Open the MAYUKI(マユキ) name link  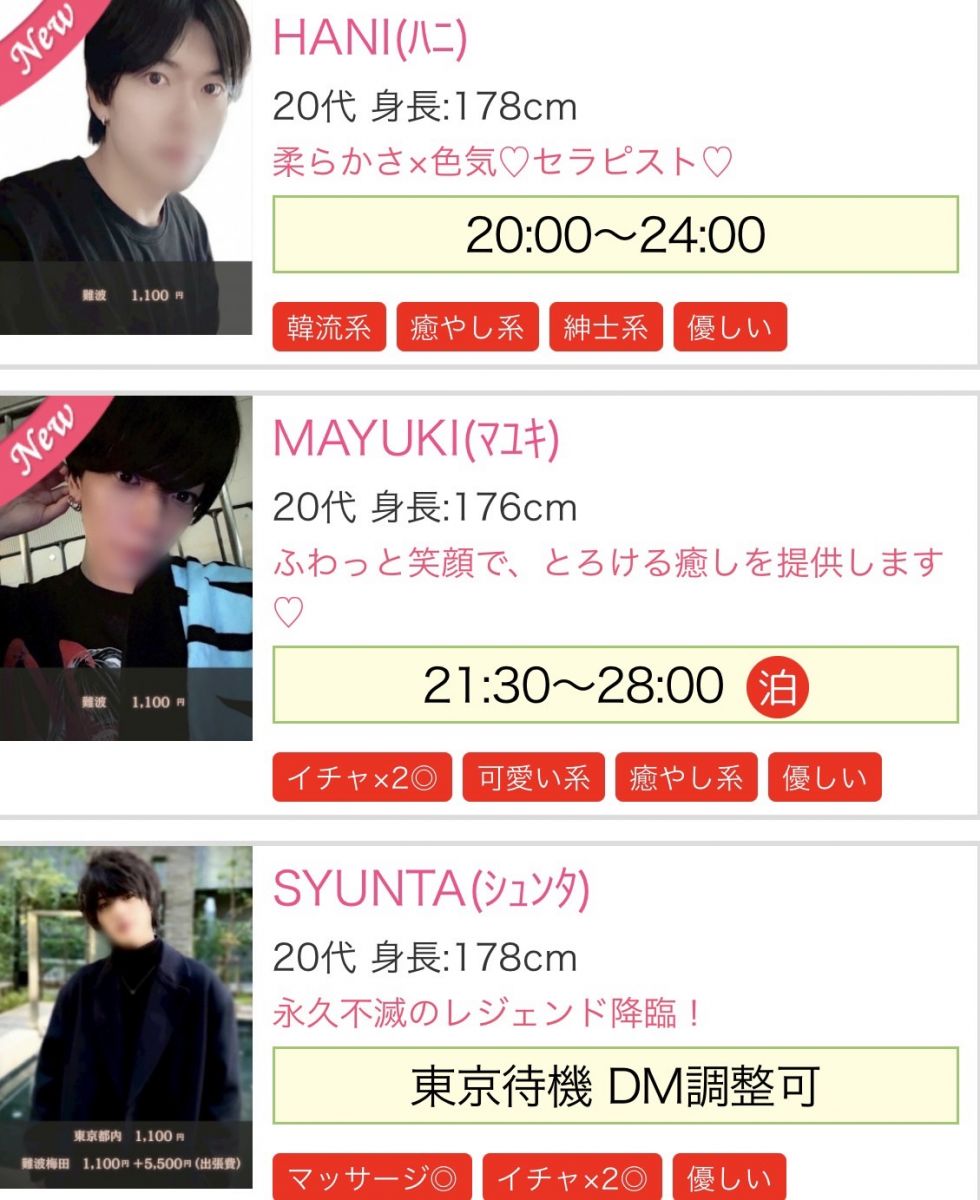(x=415, y=440)
